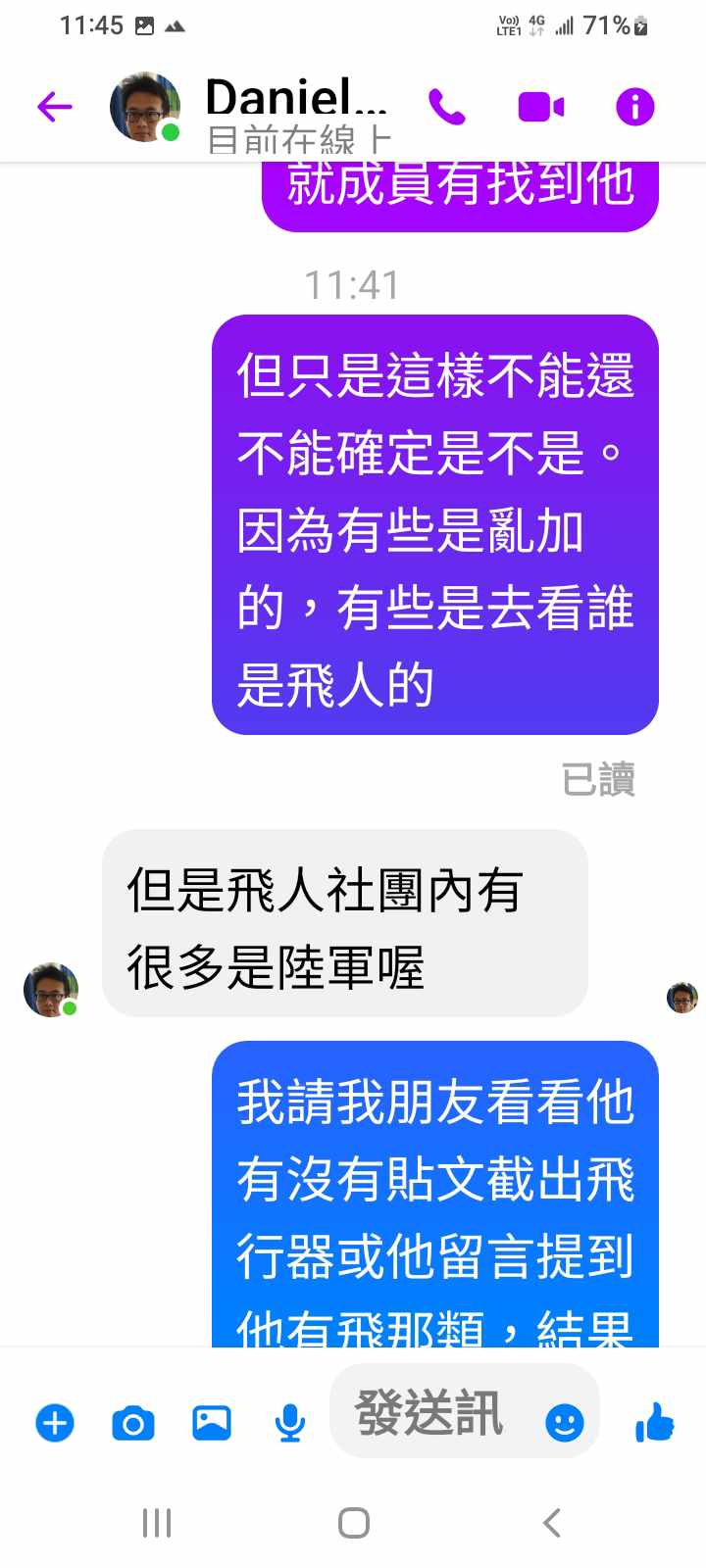Focus the 發送訊 message input field
This screenshot has width=706, height=1568.
coord(431,1412)
